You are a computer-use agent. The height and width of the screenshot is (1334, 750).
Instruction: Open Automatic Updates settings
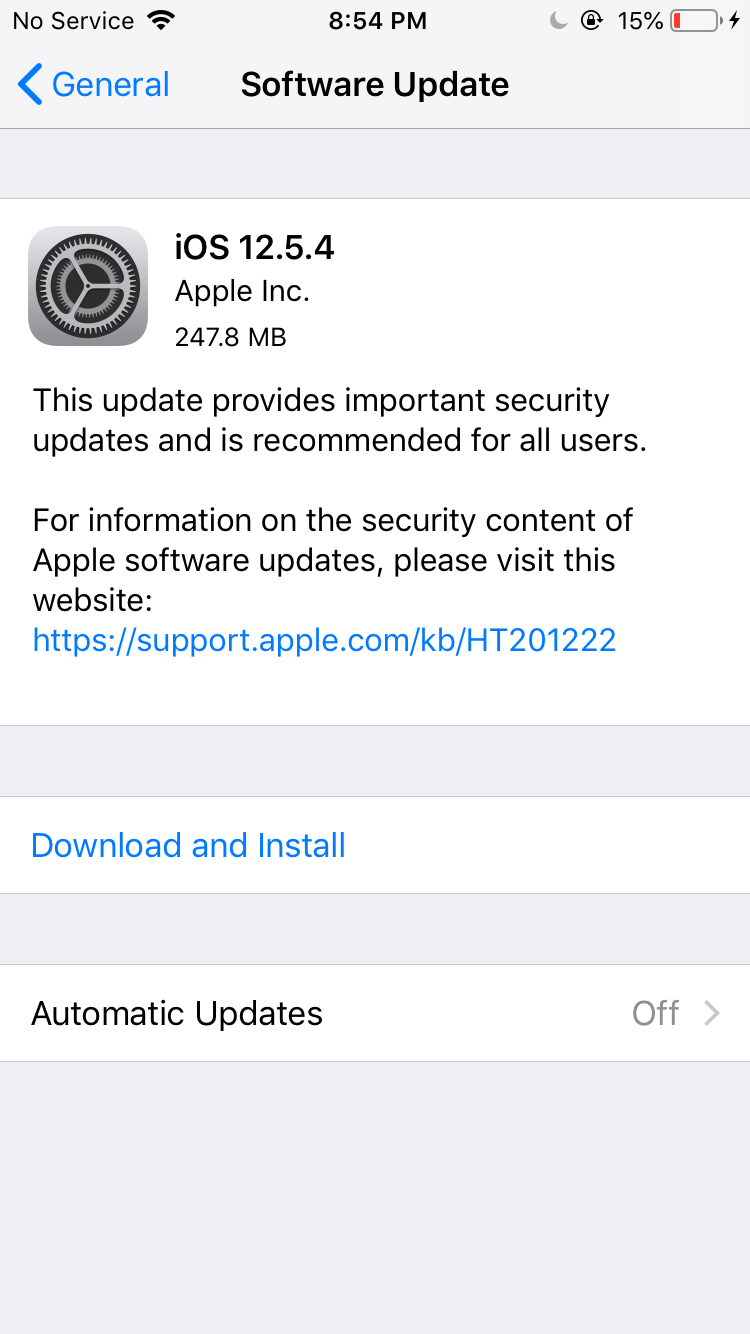pos(375,1013)
